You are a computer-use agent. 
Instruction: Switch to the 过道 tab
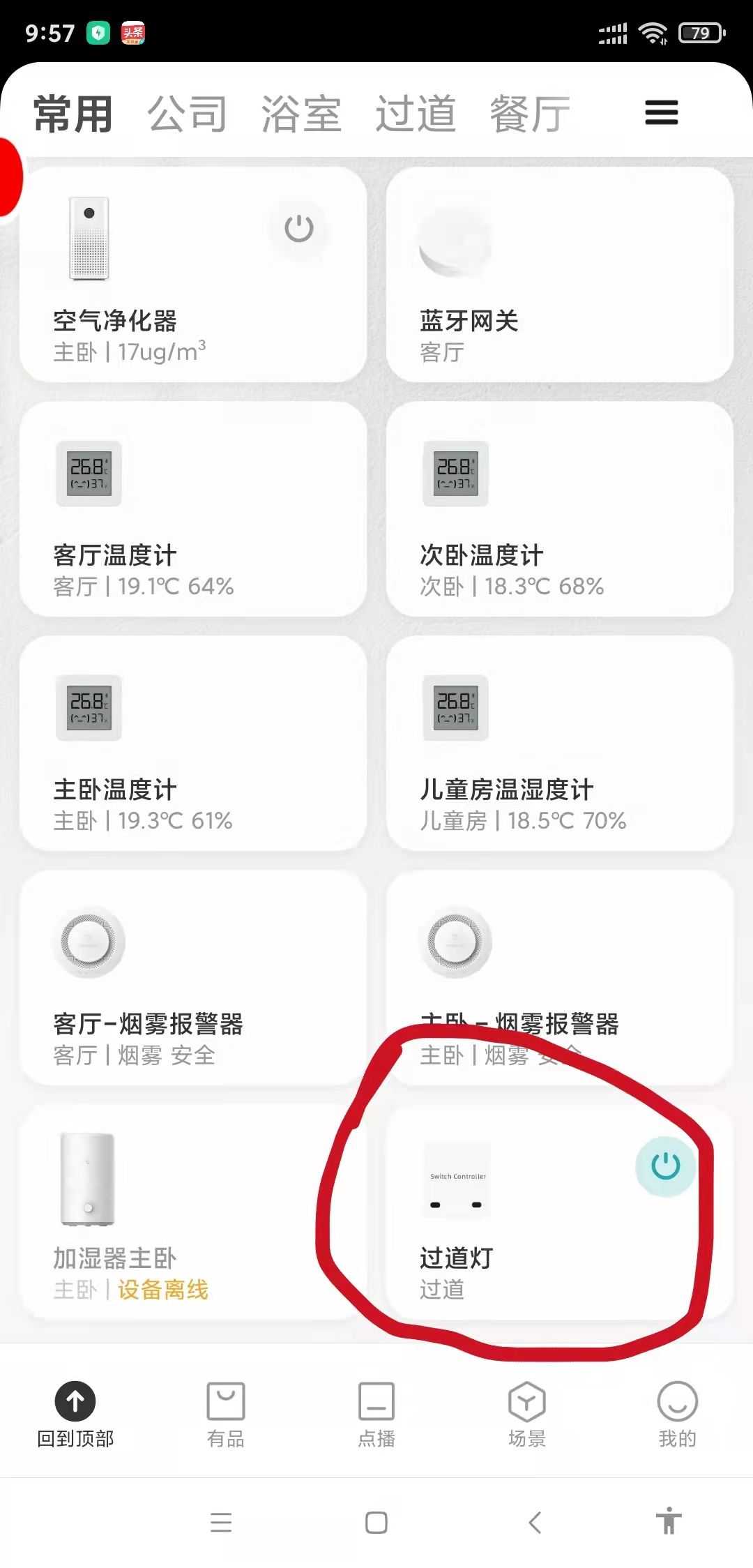(x=416, y=114)
